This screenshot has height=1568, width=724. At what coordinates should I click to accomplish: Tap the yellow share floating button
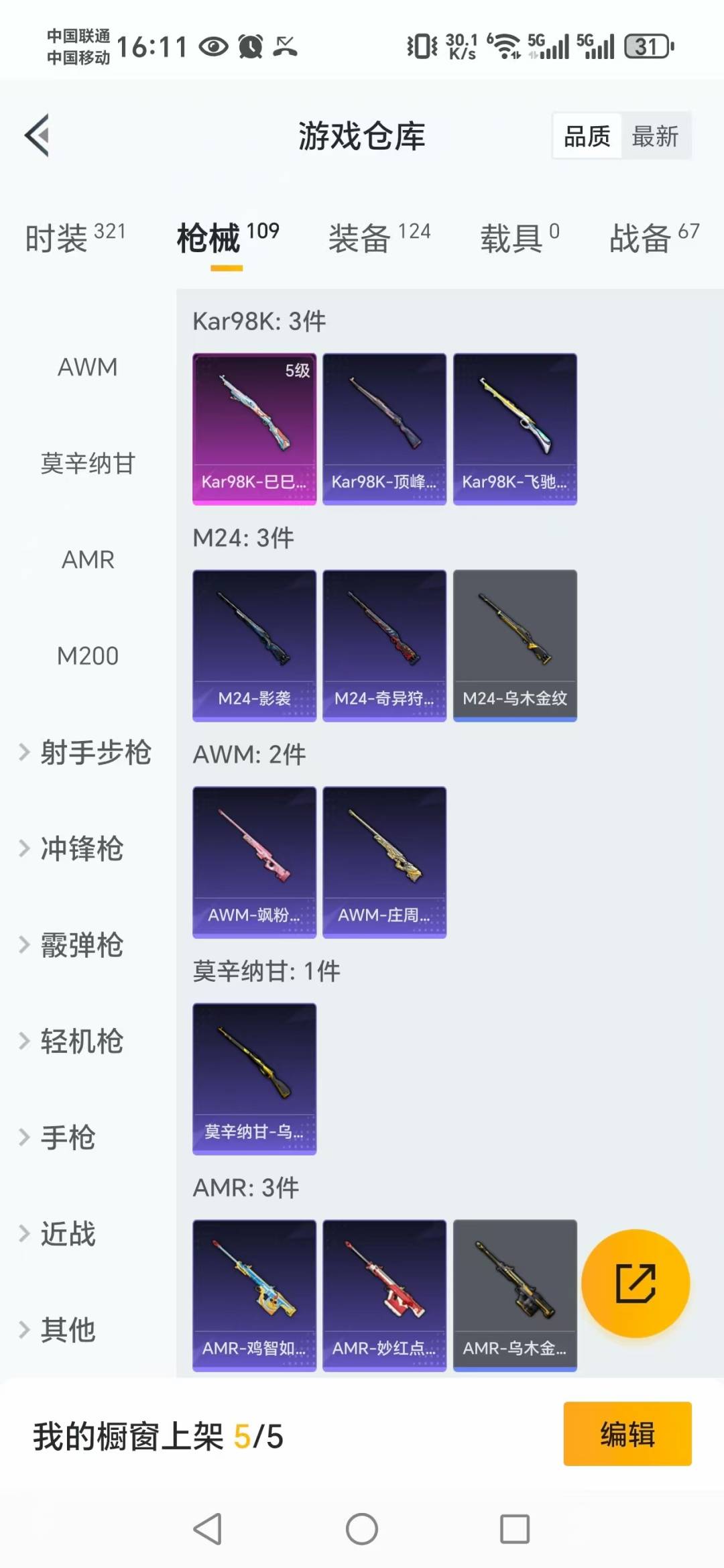pyautogui.click(x=635, y=1284)
